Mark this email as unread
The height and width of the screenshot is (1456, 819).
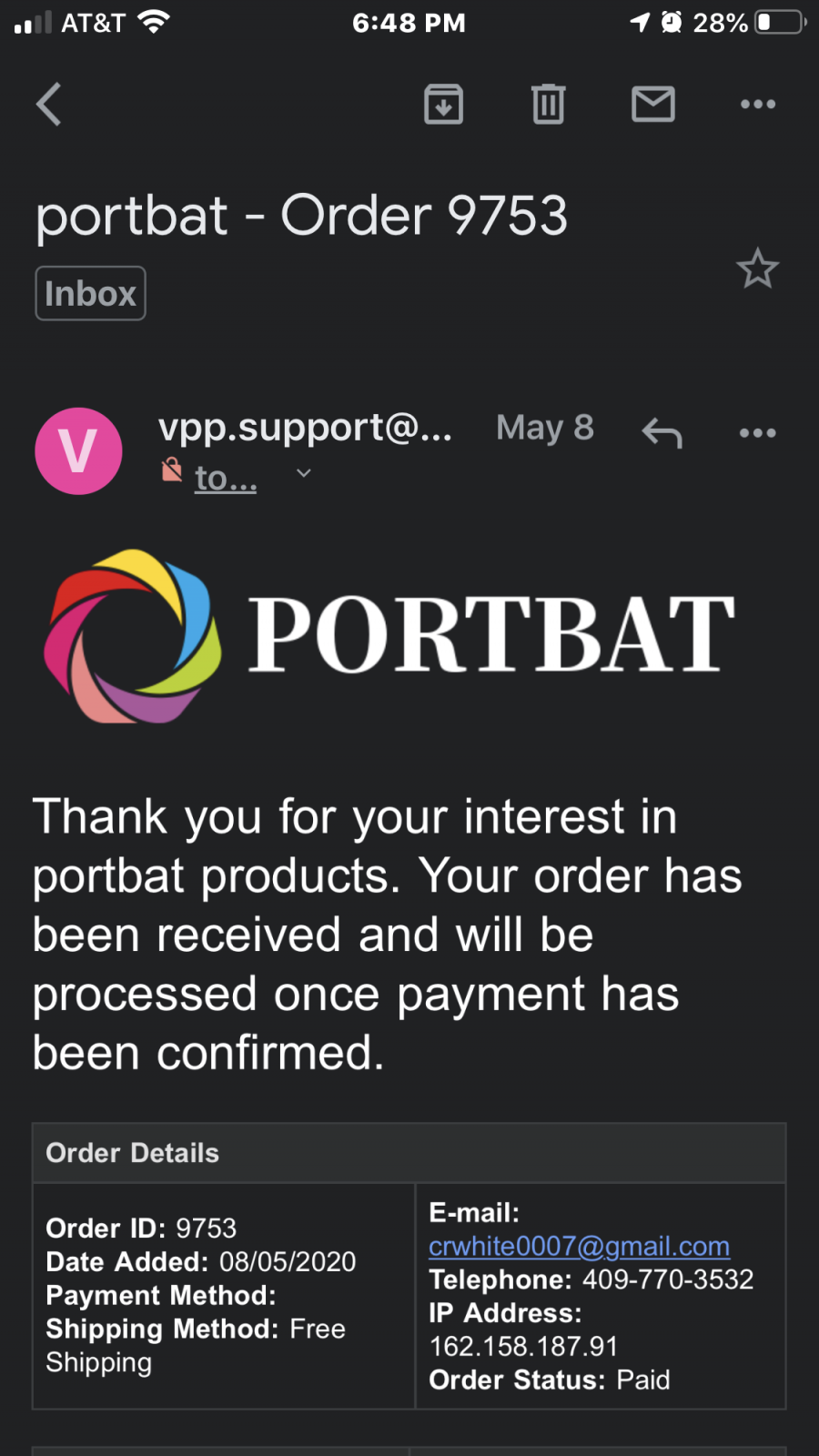pyautogui.click(x=653, y=104)
